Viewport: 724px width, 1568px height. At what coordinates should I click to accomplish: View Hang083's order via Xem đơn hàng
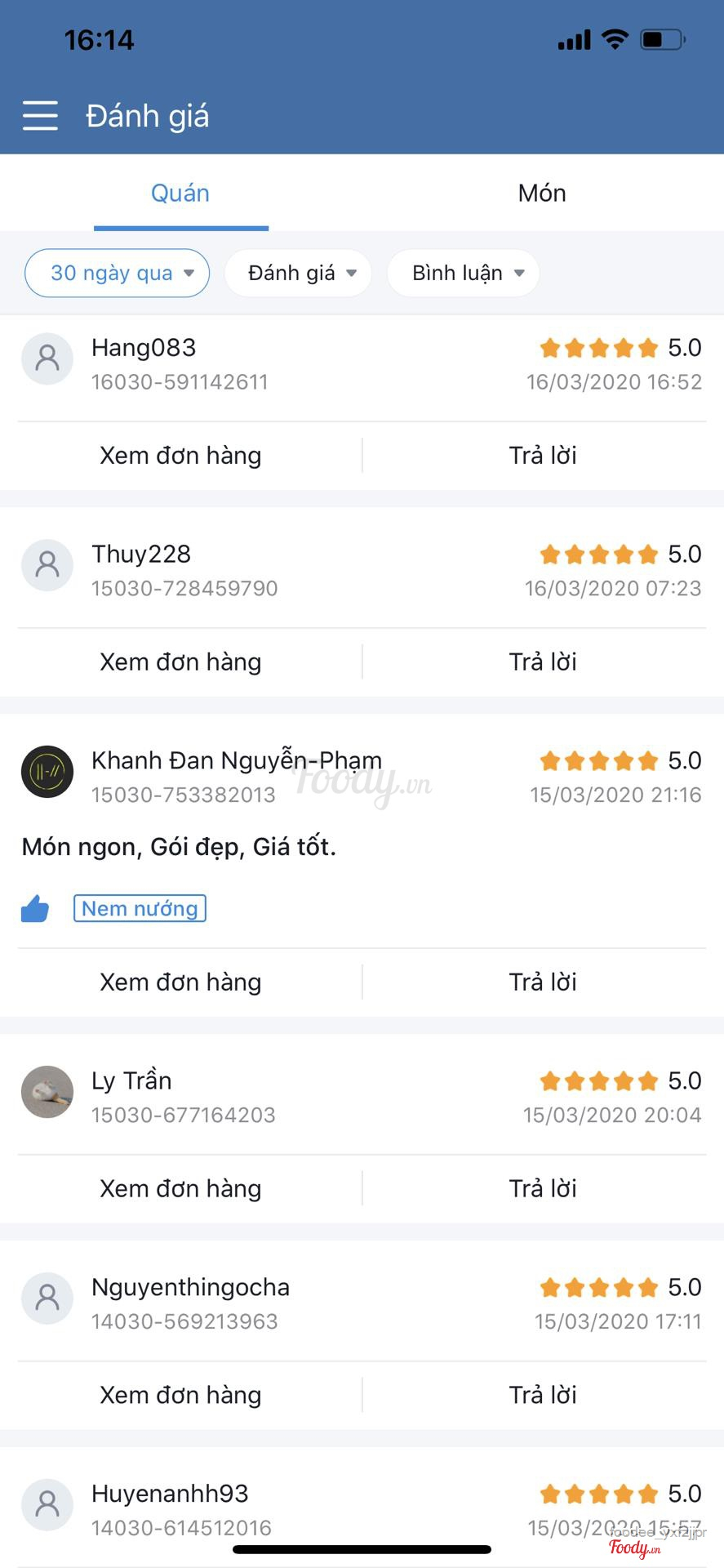tap(180, 456)
